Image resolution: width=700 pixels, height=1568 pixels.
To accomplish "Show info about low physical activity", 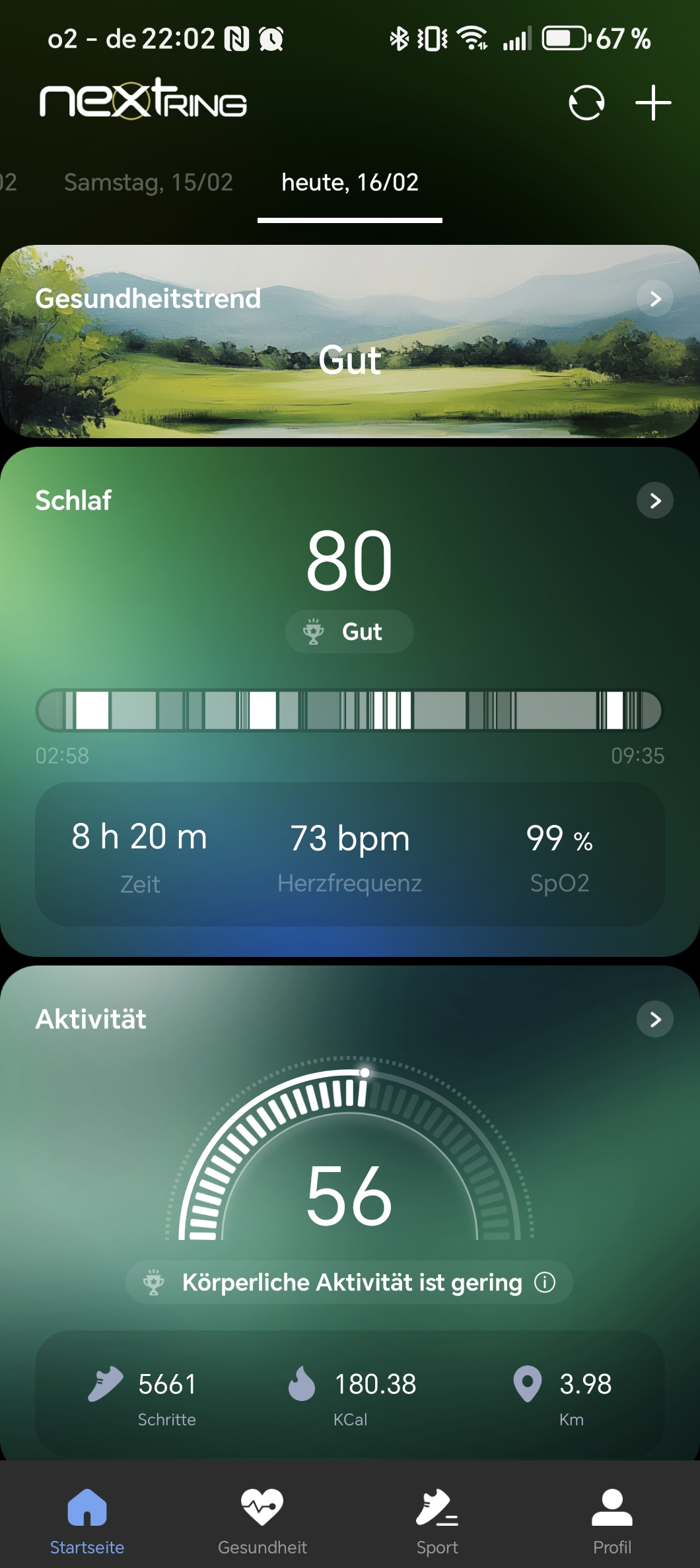I will (545, 1282).
